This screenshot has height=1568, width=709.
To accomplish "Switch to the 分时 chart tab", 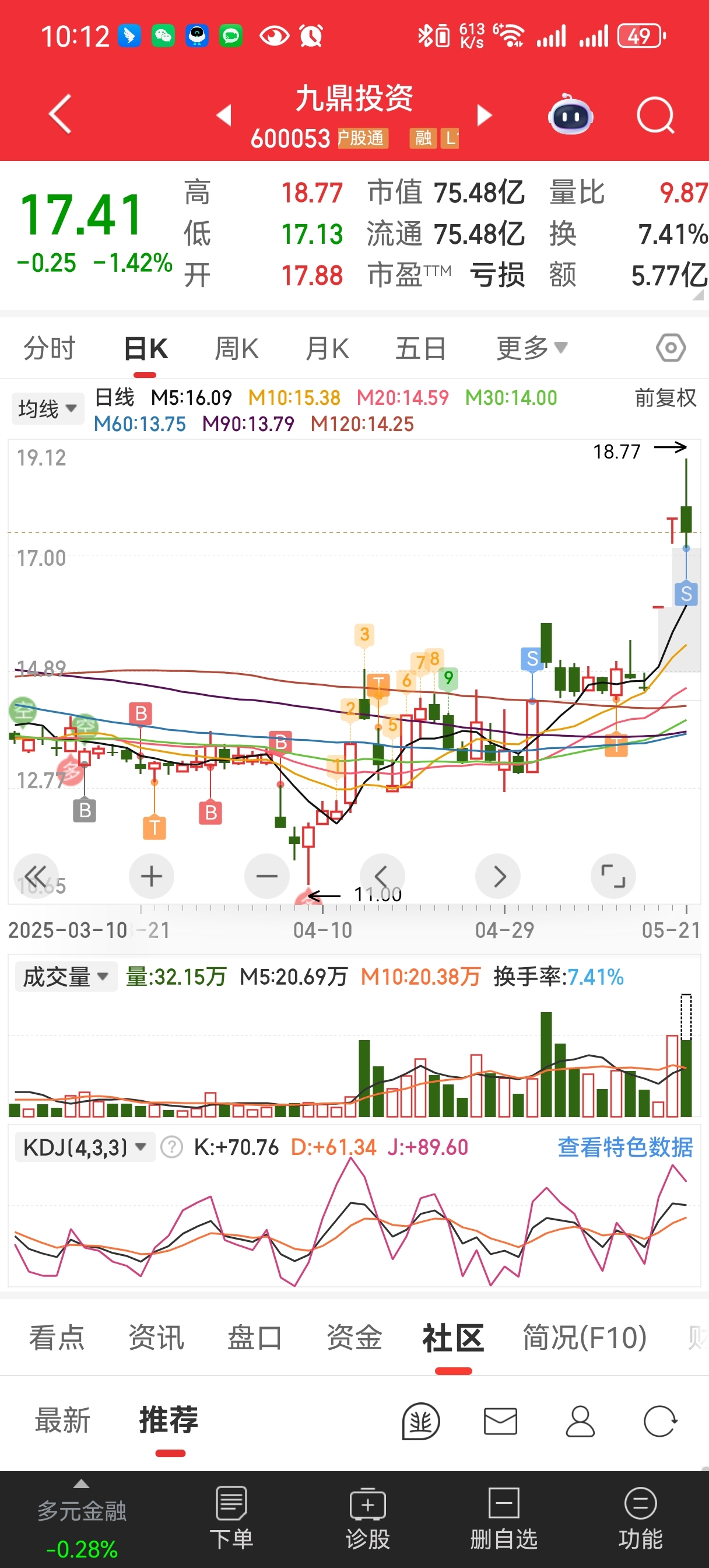I will pos(50,349).
